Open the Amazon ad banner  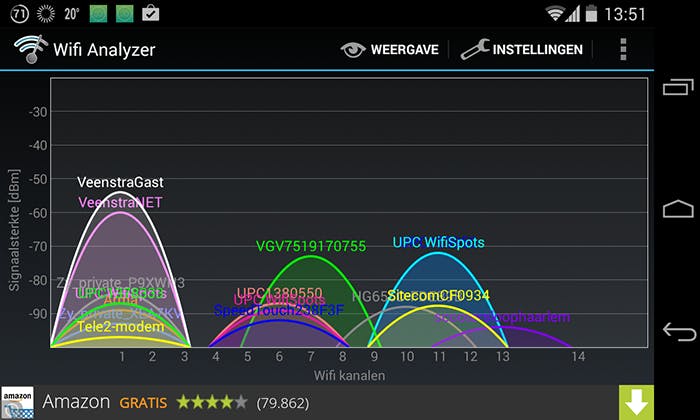coord(250,403)
